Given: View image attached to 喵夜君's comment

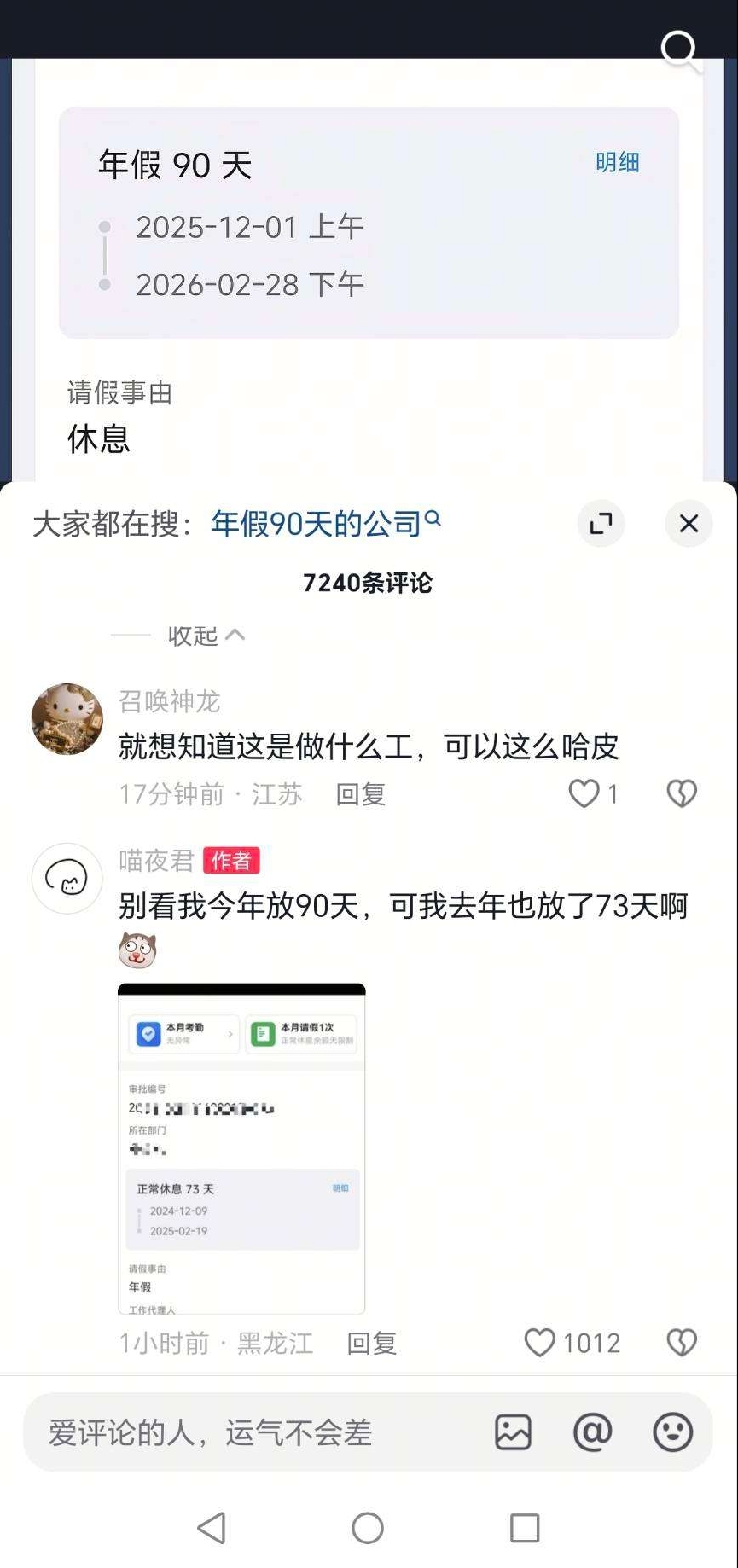Looking at the screenshot, I should pos(241,1148).
